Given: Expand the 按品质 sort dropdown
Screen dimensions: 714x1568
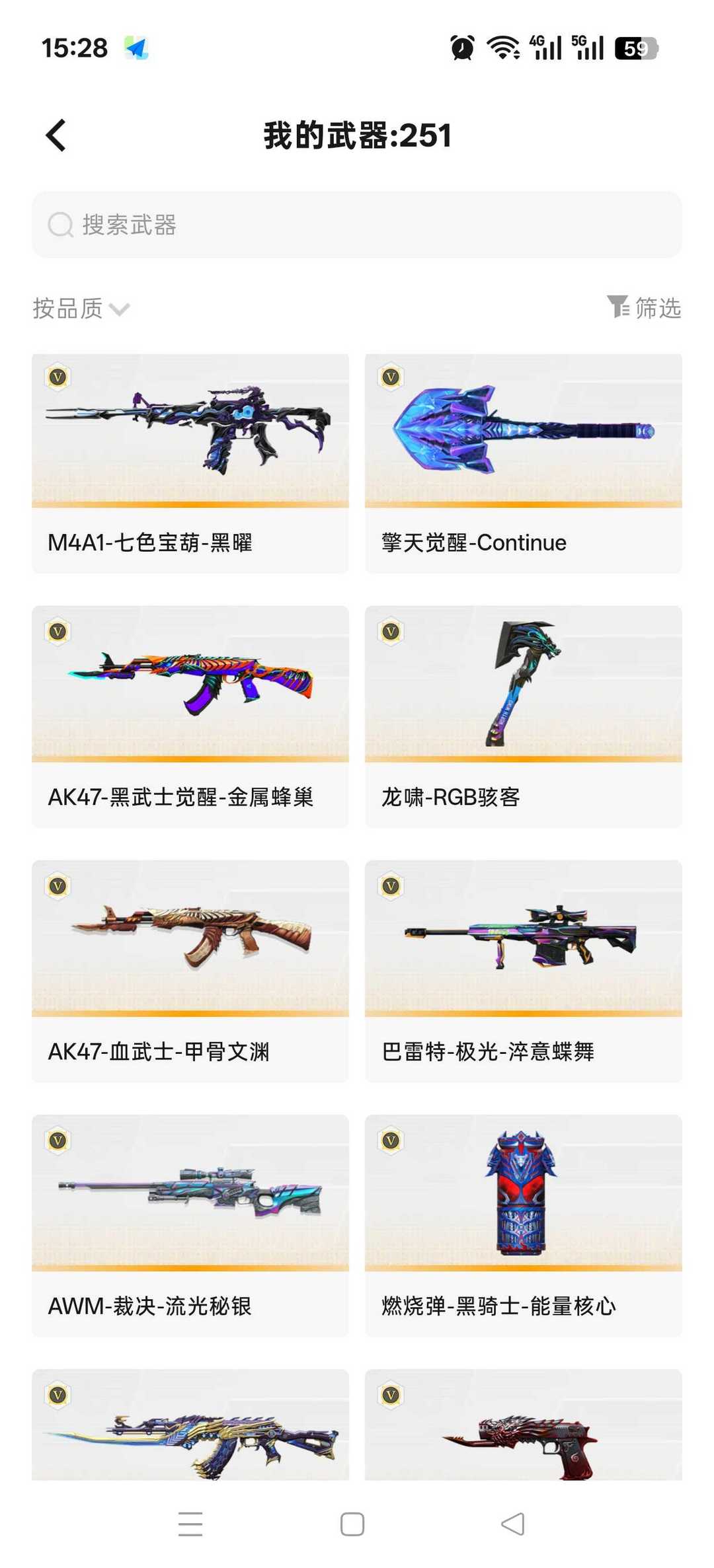Looking at the screenshot, I should pyautogui.click(x=81, y=309).
